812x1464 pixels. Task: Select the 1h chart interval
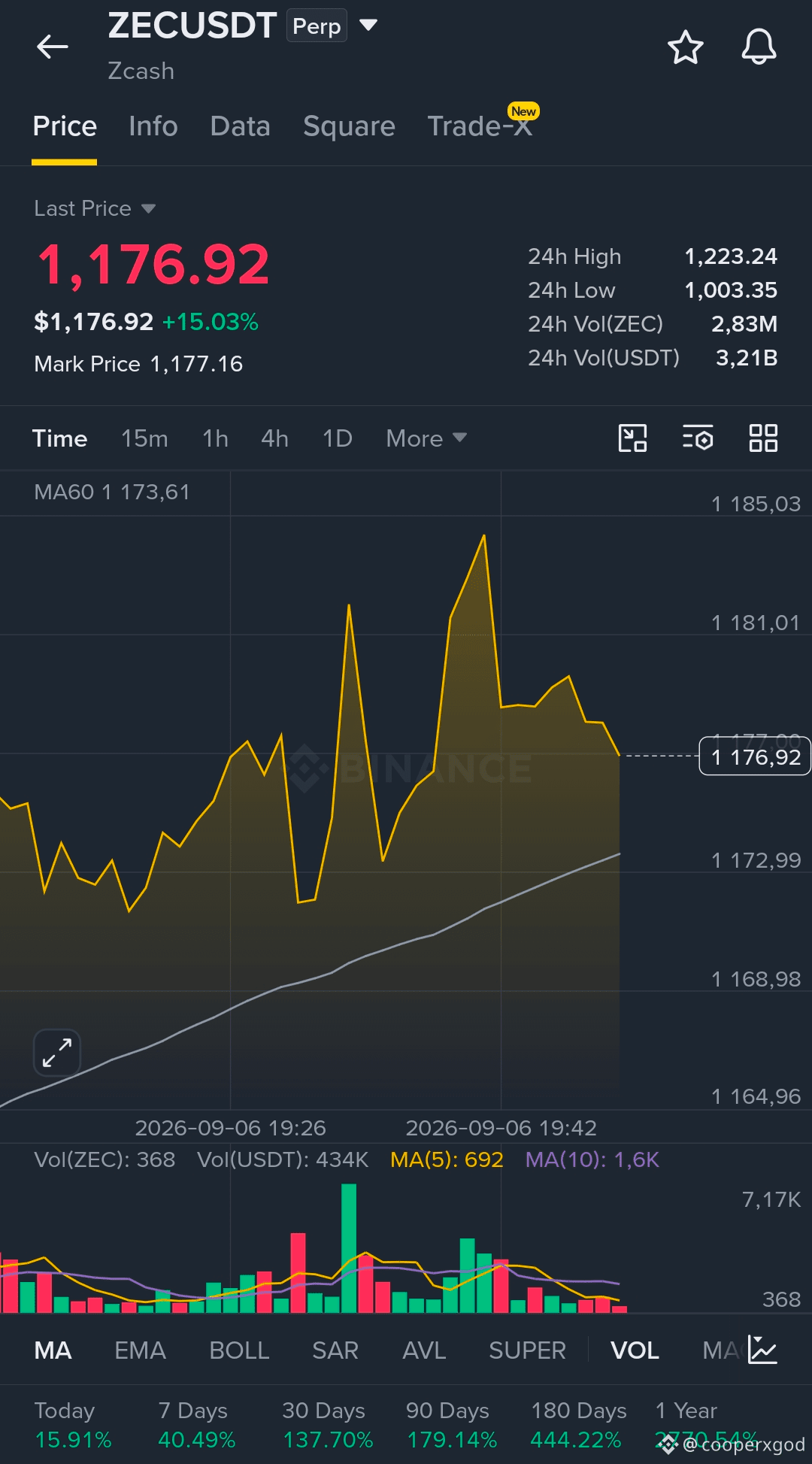pos(215,438)
